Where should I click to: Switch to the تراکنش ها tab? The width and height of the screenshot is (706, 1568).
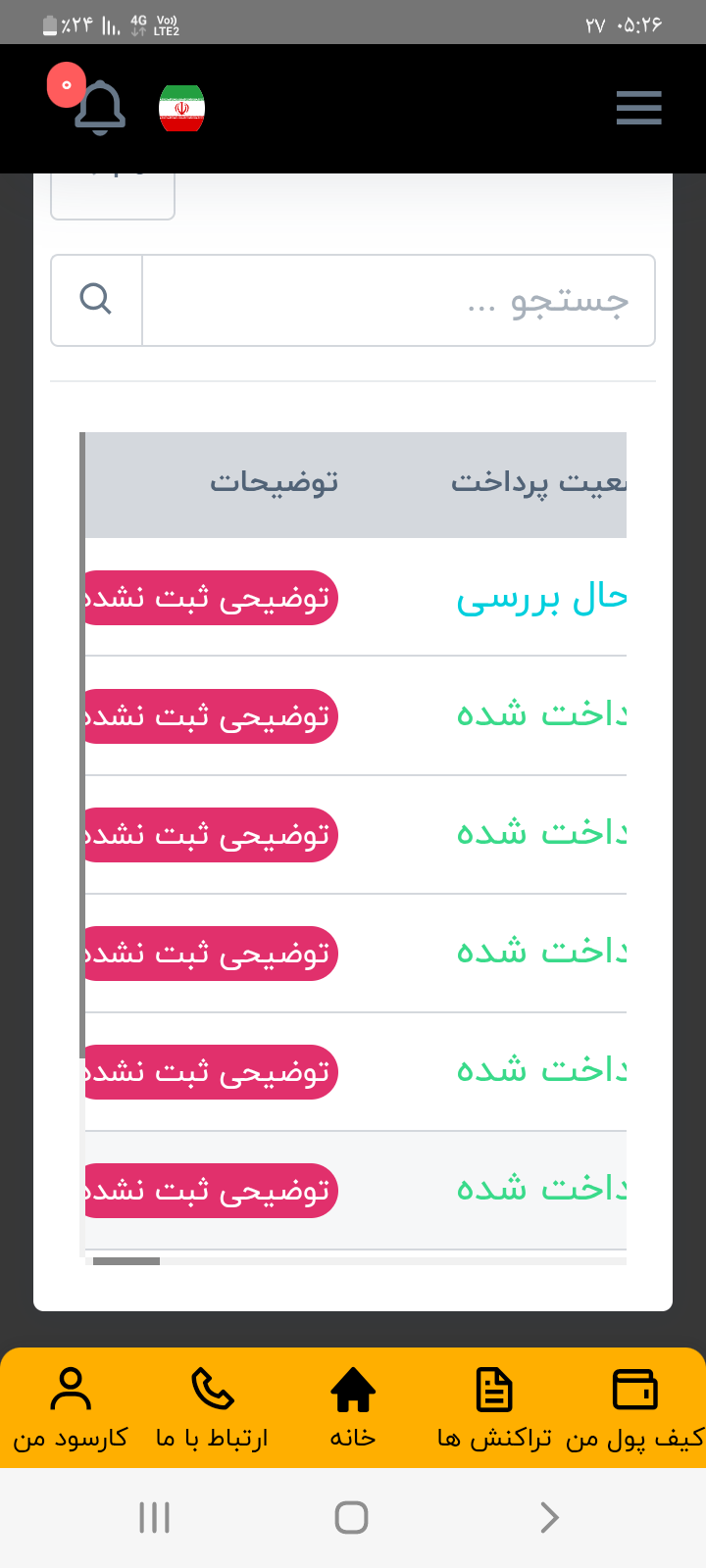[494, 1409]
